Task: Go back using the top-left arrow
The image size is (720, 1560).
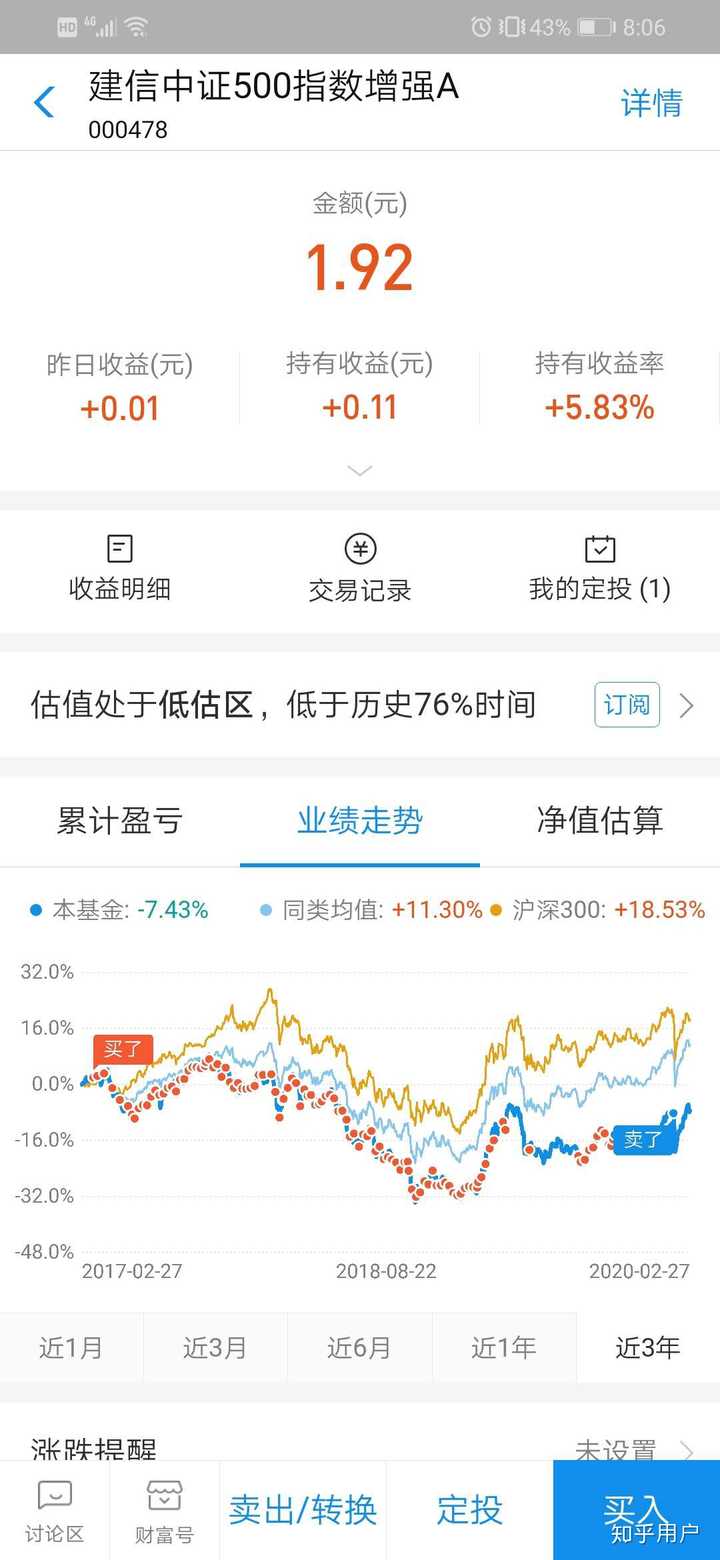Action: click(44, 102)
